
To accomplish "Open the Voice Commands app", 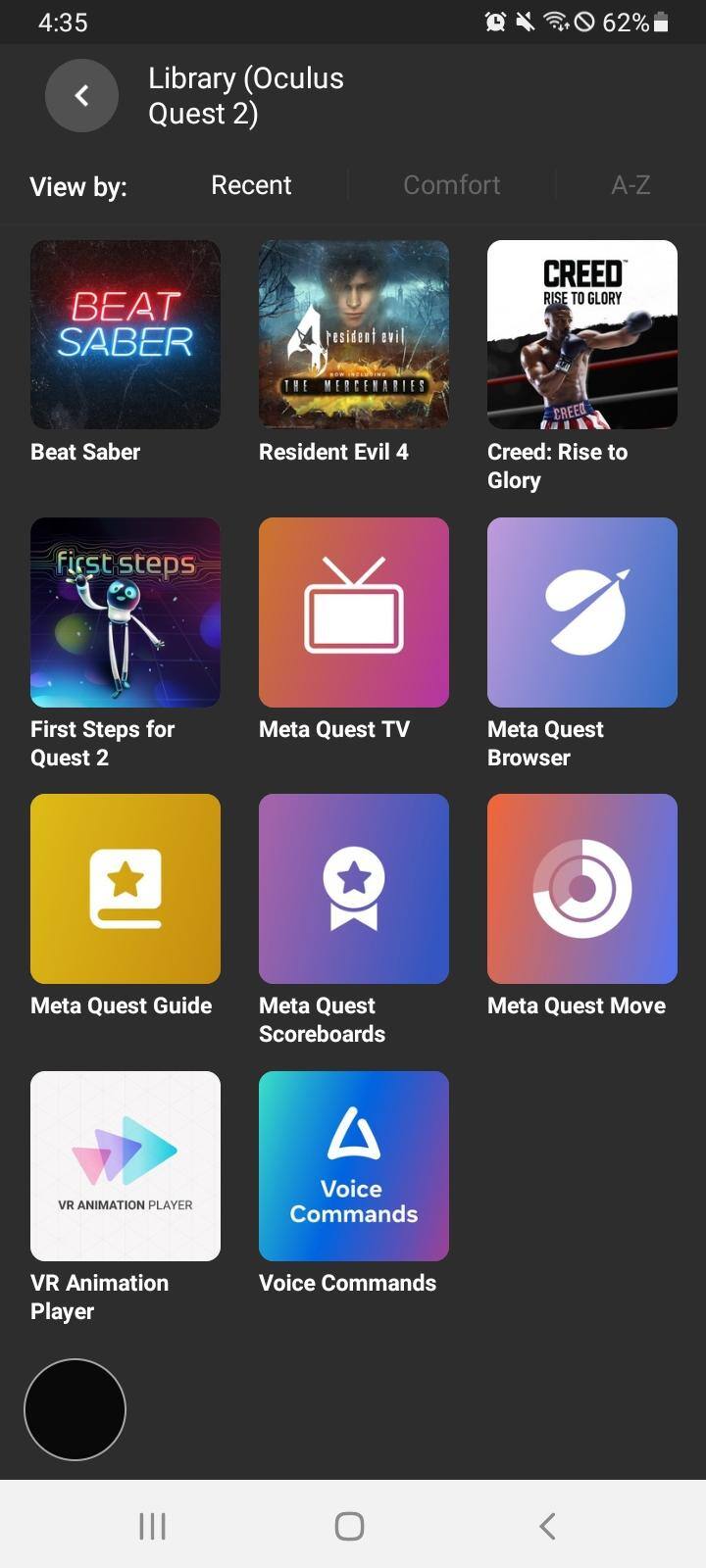I will click(354, 1166).
